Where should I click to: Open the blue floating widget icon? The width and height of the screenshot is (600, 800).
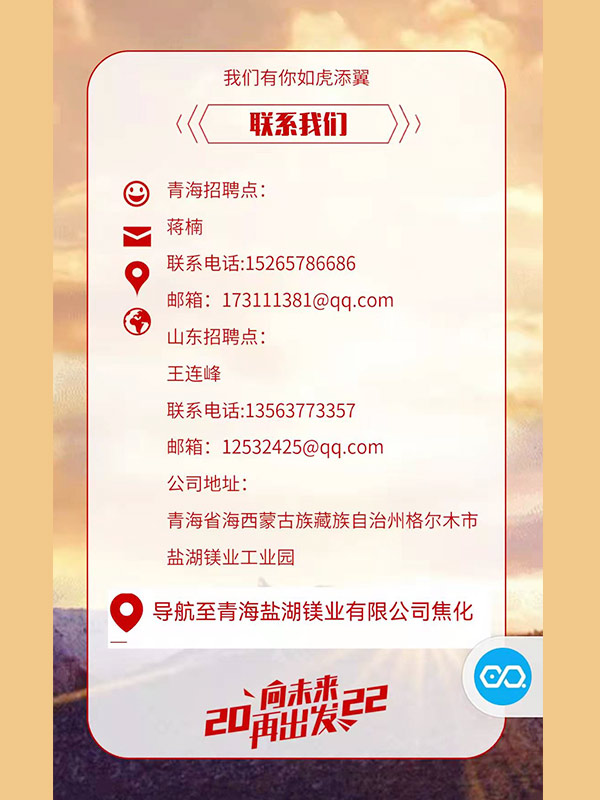coord(505,678)
